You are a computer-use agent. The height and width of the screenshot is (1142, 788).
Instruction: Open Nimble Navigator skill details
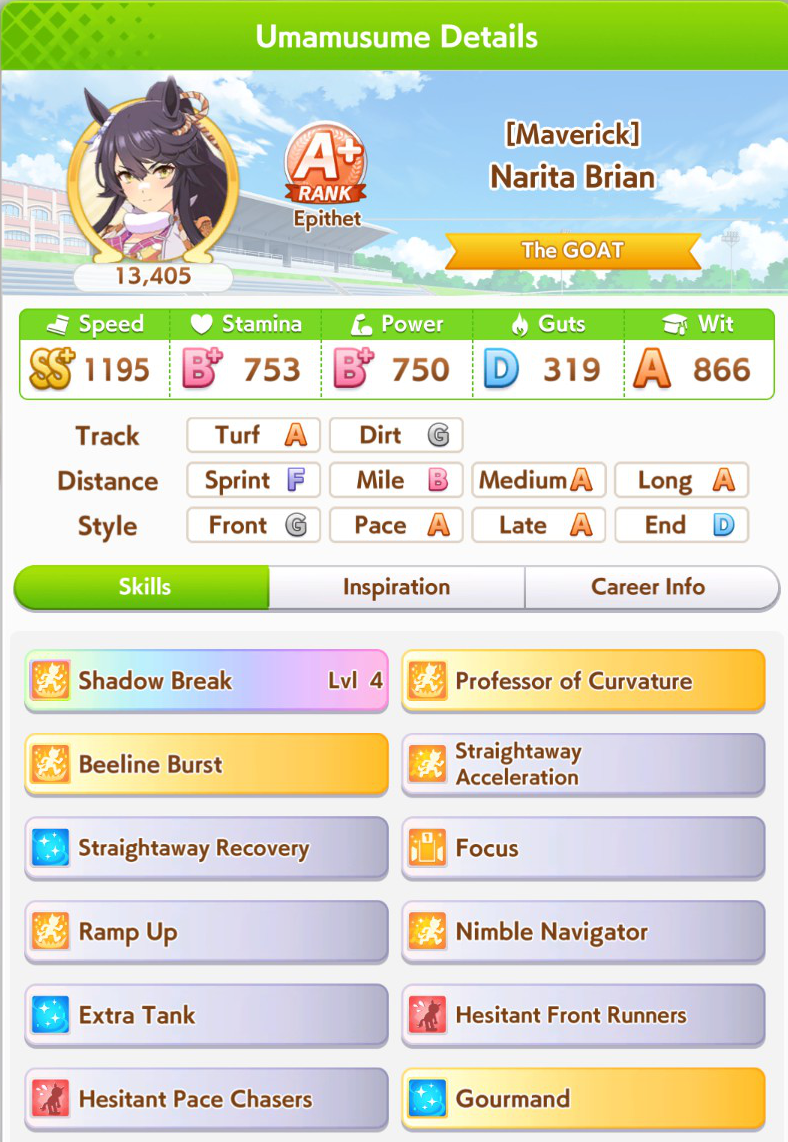click(x=583, y=932)
